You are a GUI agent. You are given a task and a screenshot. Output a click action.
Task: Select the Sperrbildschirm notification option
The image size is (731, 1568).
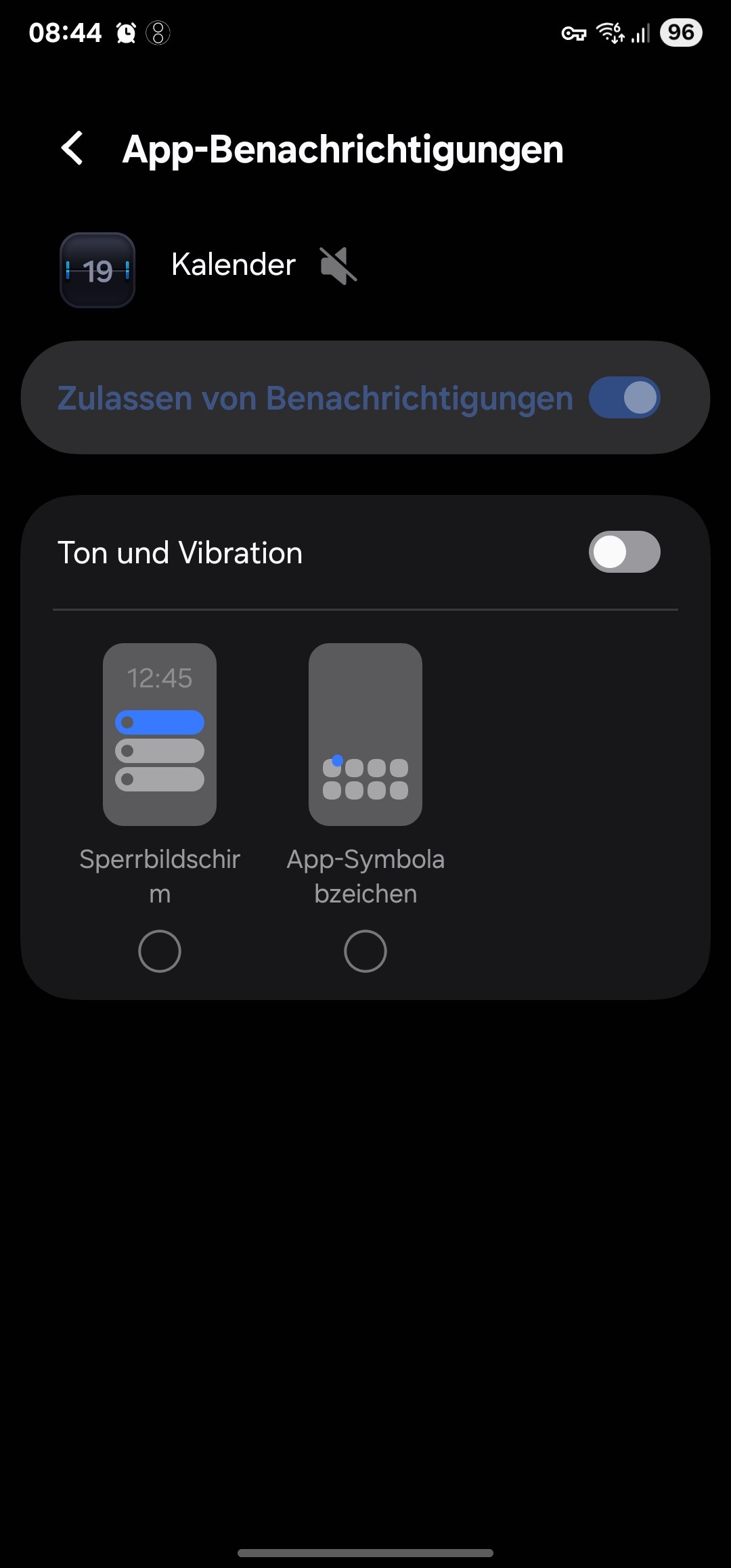tap(160, 951)
